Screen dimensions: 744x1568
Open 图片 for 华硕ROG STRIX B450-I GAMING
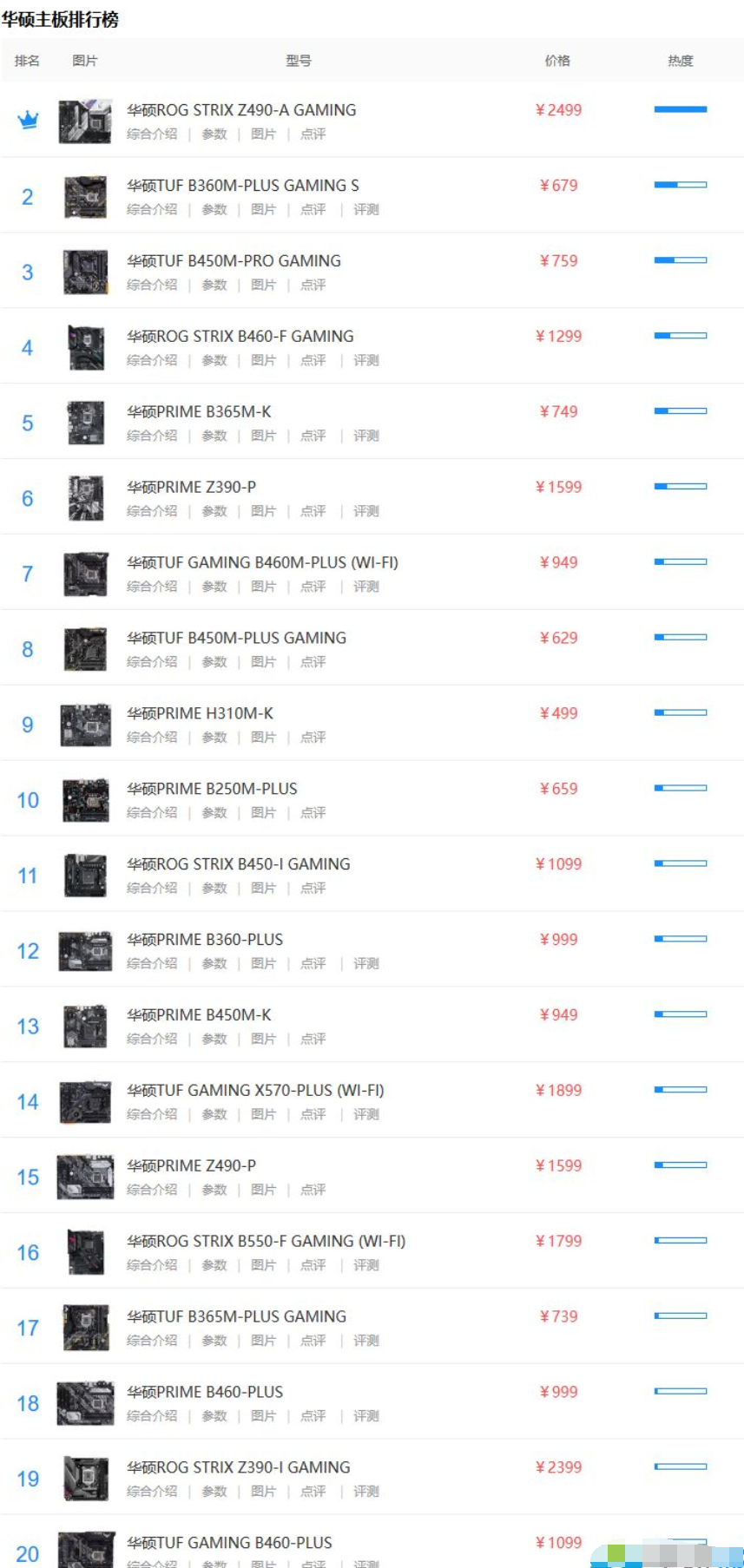click(x=263, y=888)
